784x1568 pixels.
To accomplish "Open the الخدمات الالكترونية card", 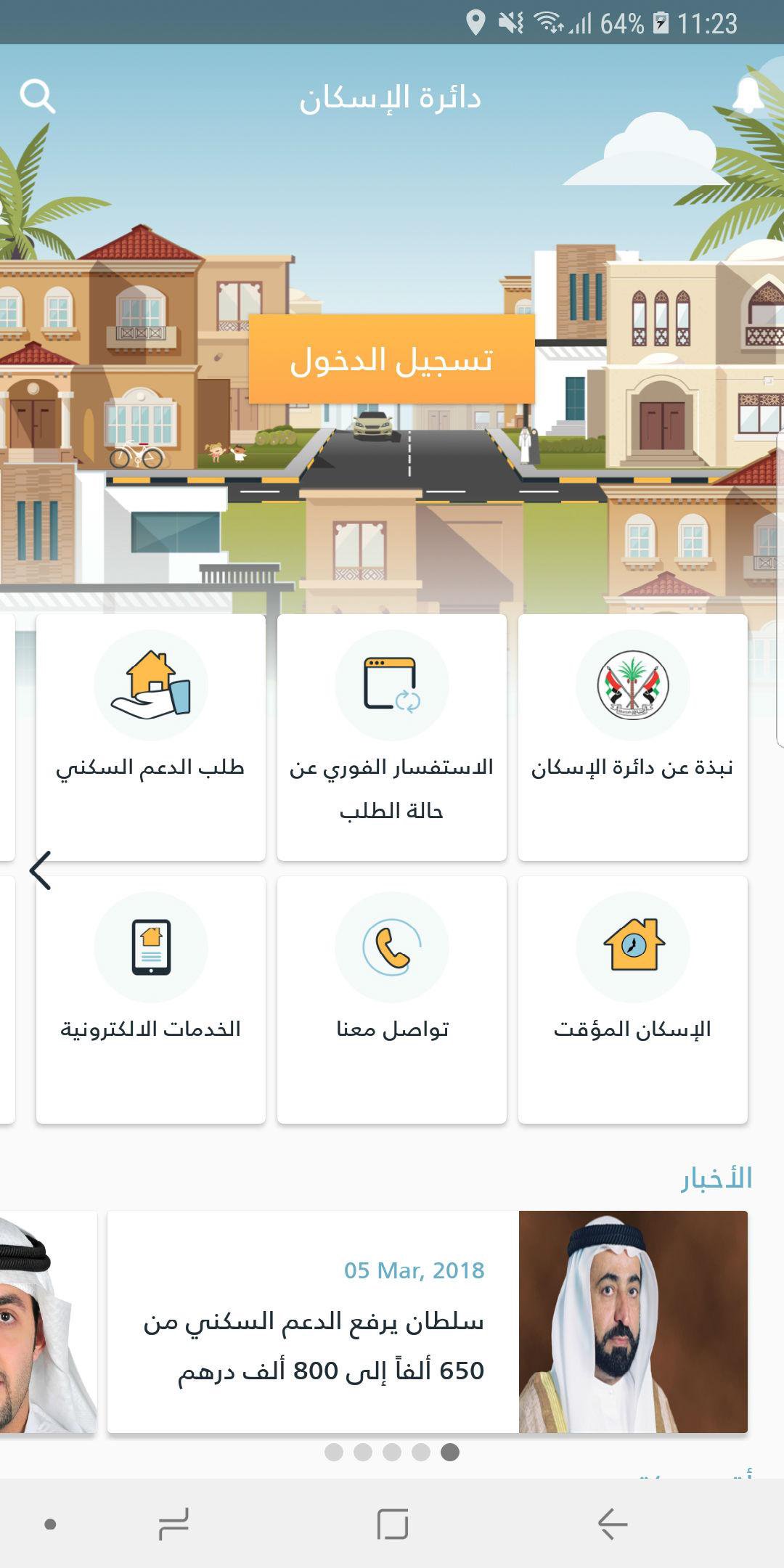I will tap(151, 999).
